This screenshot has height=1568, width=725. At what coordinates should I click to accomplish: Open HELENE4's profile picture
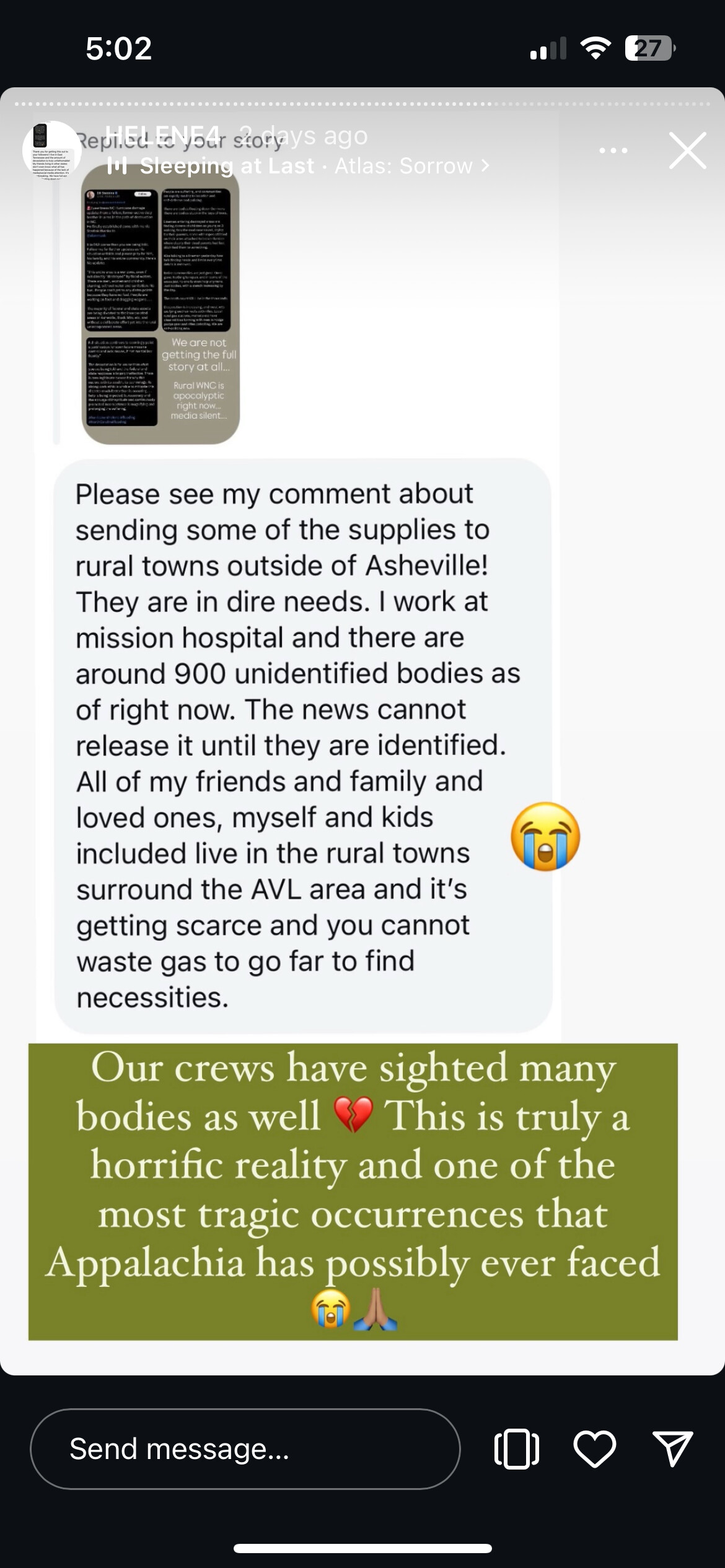[x=51, y=150]
